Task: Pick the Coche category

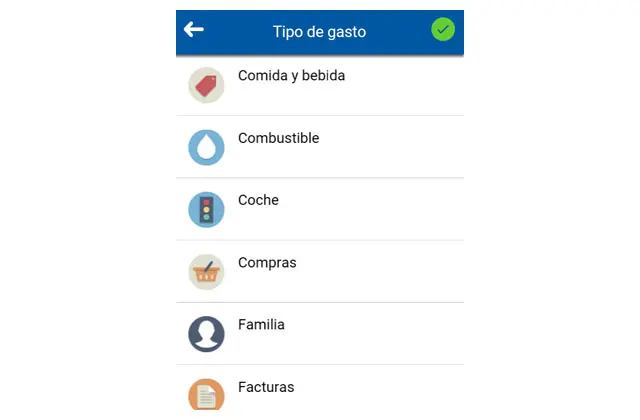Action: coord(258,201)
